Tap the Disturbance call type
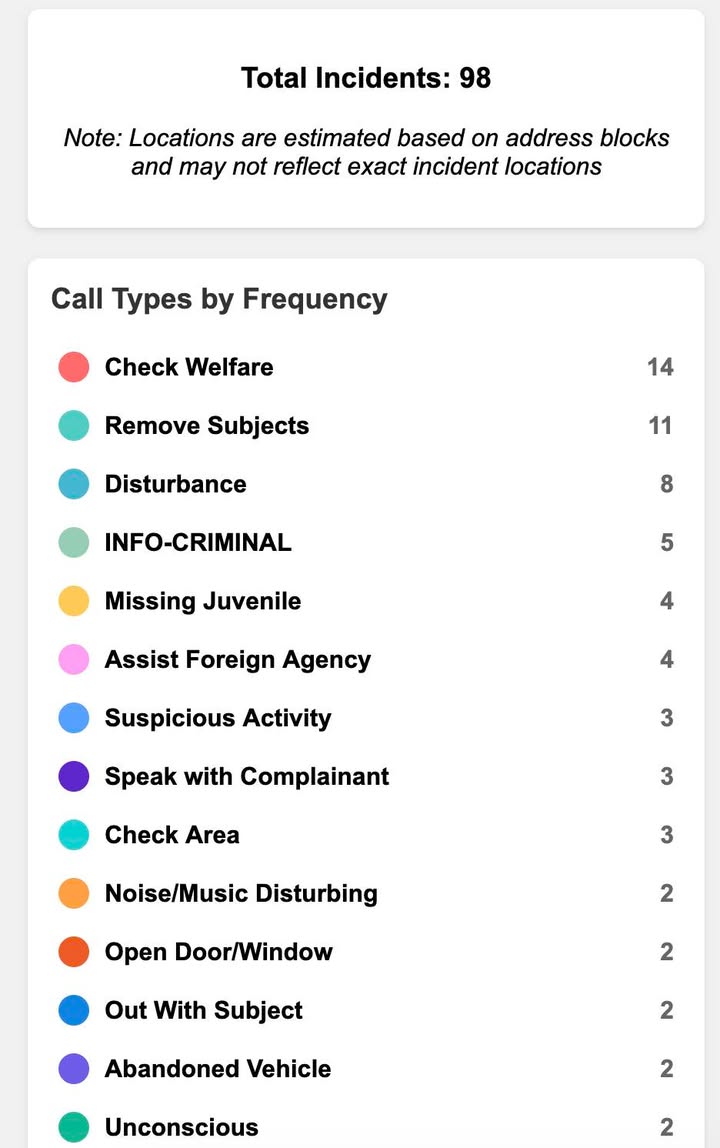This screenshot has width=720, height=1148. (x=176, y=484)
